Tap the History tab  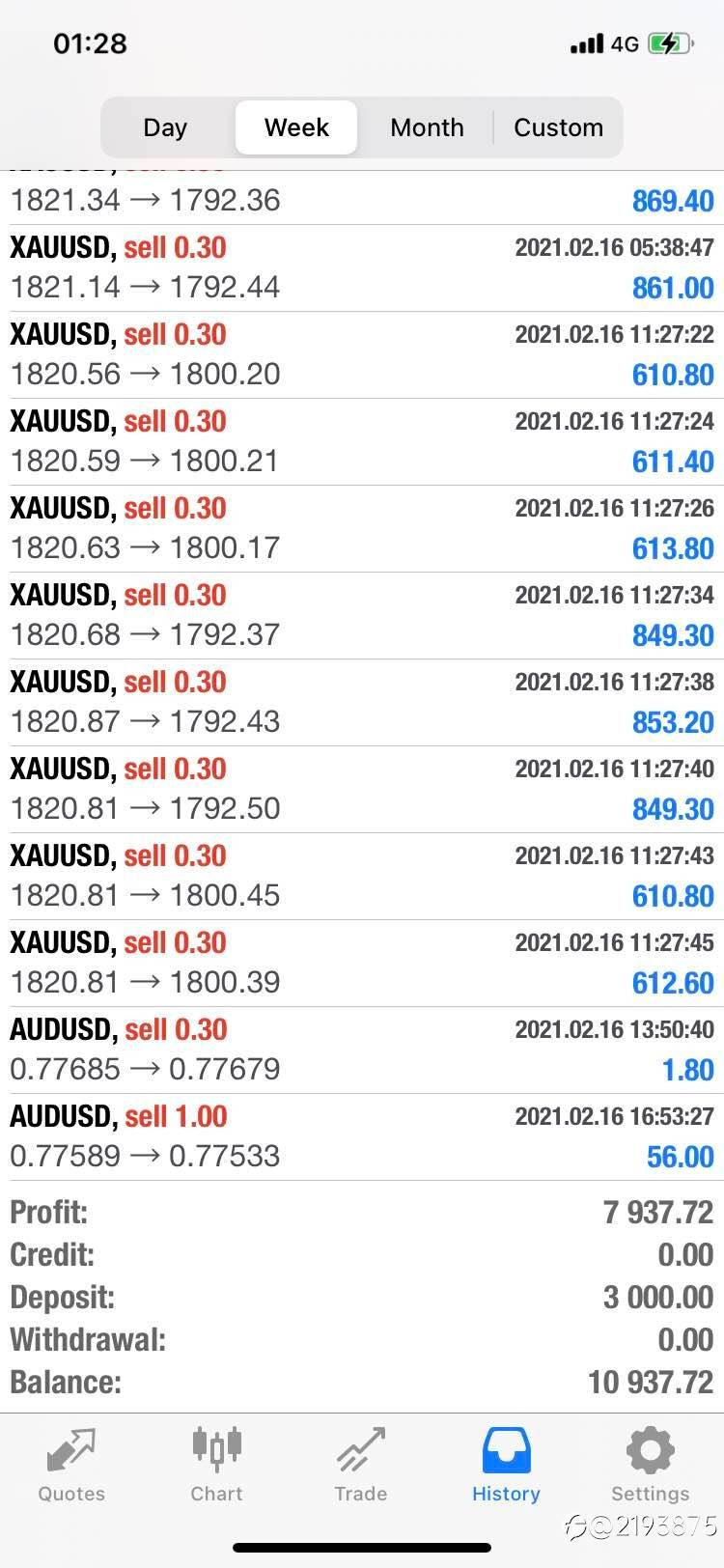pos(506,1466)
